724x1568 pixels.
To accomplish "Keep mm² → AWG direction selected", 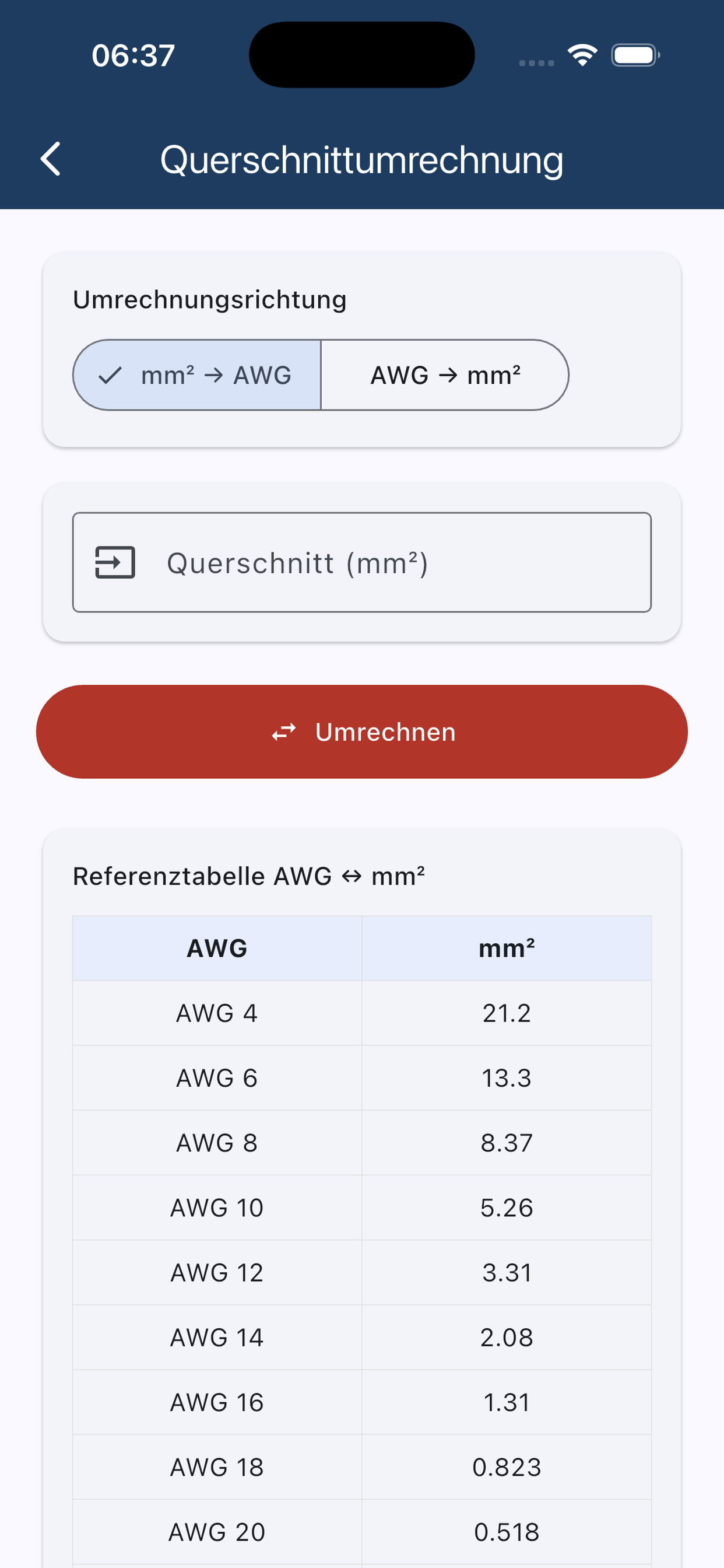I will (x=196, y=375).
